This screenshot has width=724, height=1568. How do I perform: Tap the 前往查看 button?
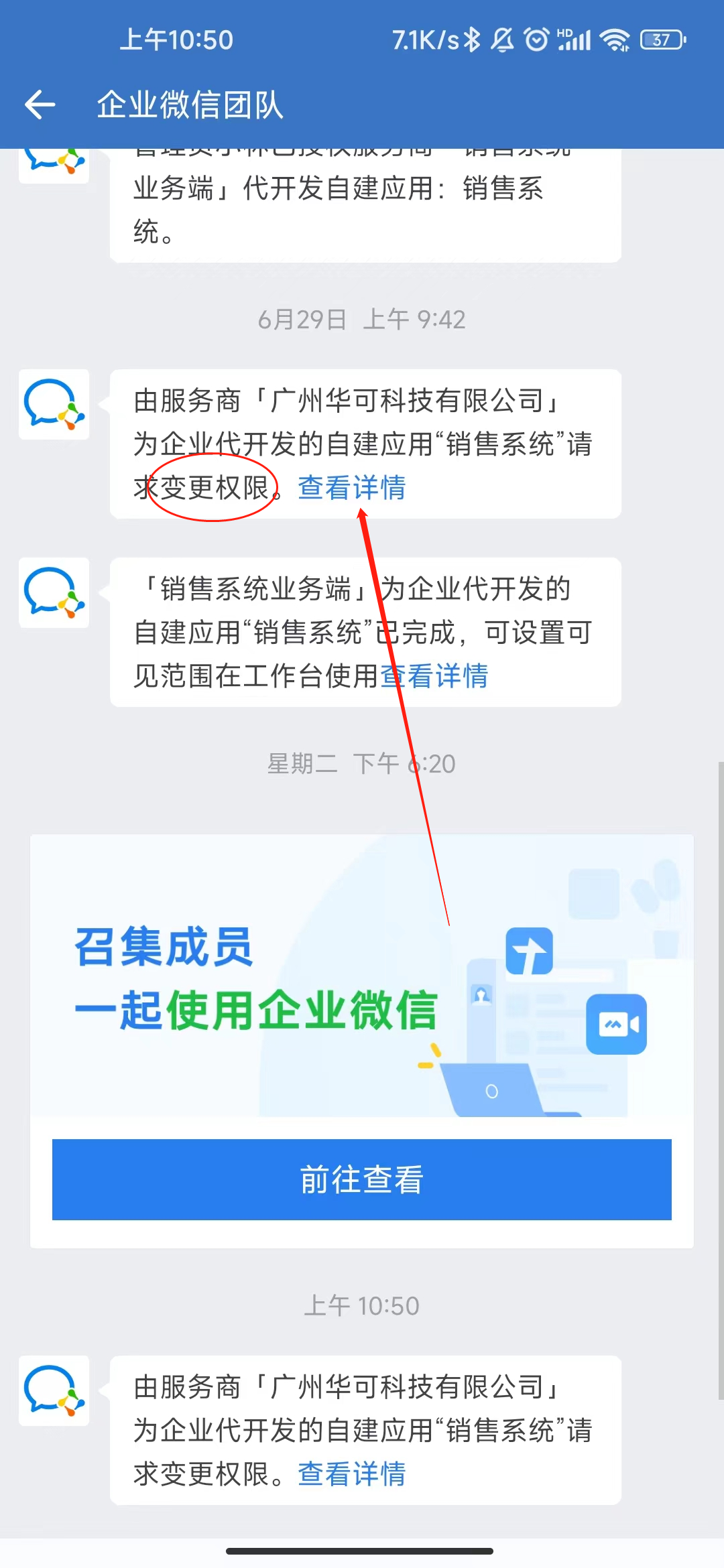coord(362,1179)
